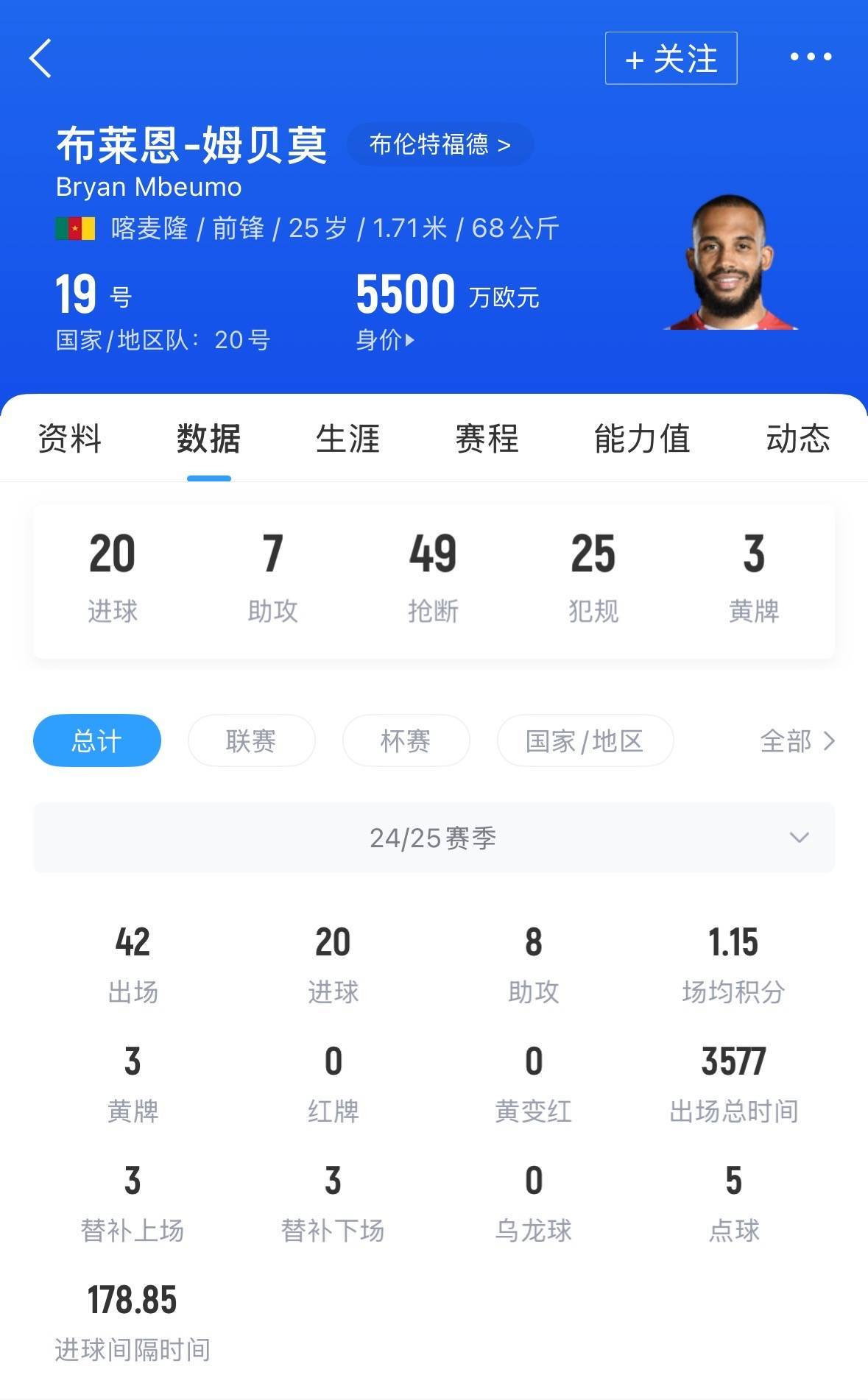Open the 赛程 tab
868x1400 pixels.
[x=487, y=439]
